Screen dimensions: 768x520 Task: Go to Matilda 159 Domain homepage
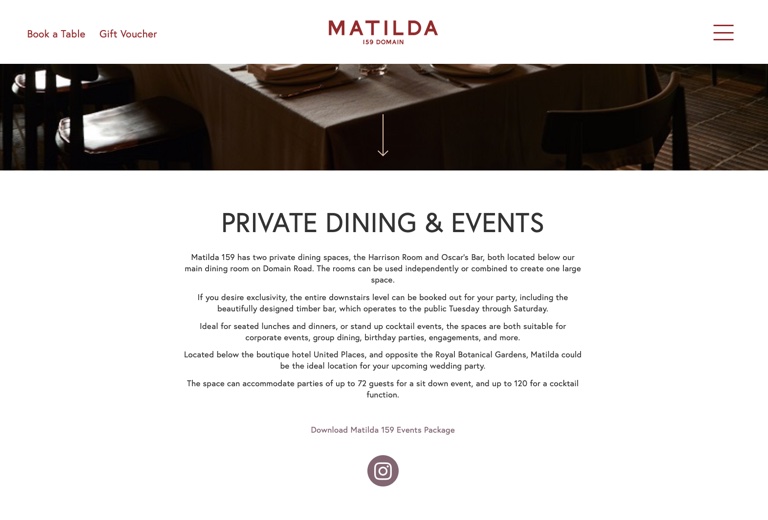tap(383, 32)
